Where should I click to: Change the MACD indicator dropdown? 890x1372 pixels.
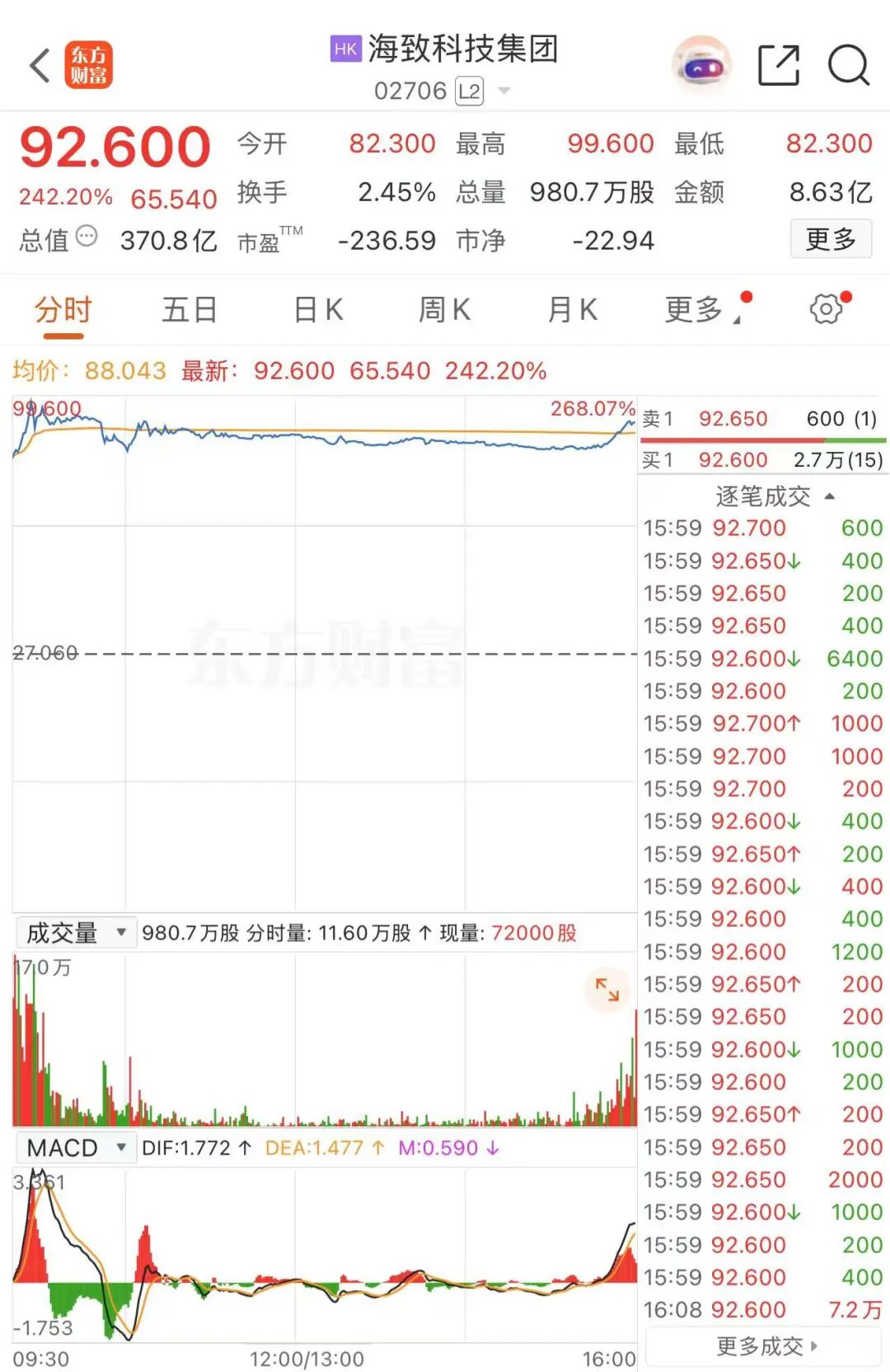point(76,1148)
